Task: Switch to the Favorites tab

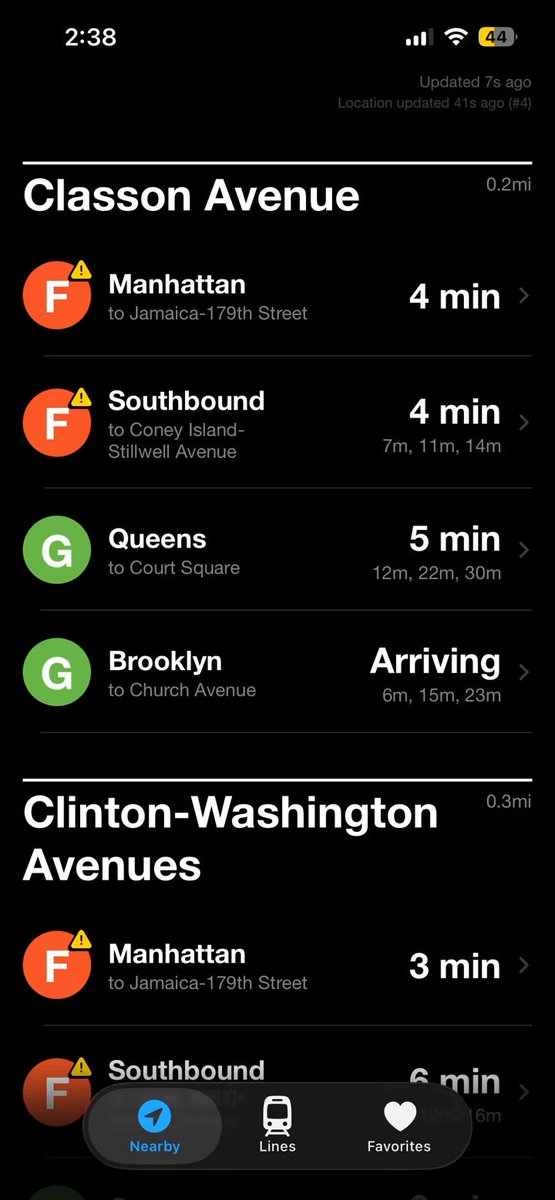Action: (399, 1125)
